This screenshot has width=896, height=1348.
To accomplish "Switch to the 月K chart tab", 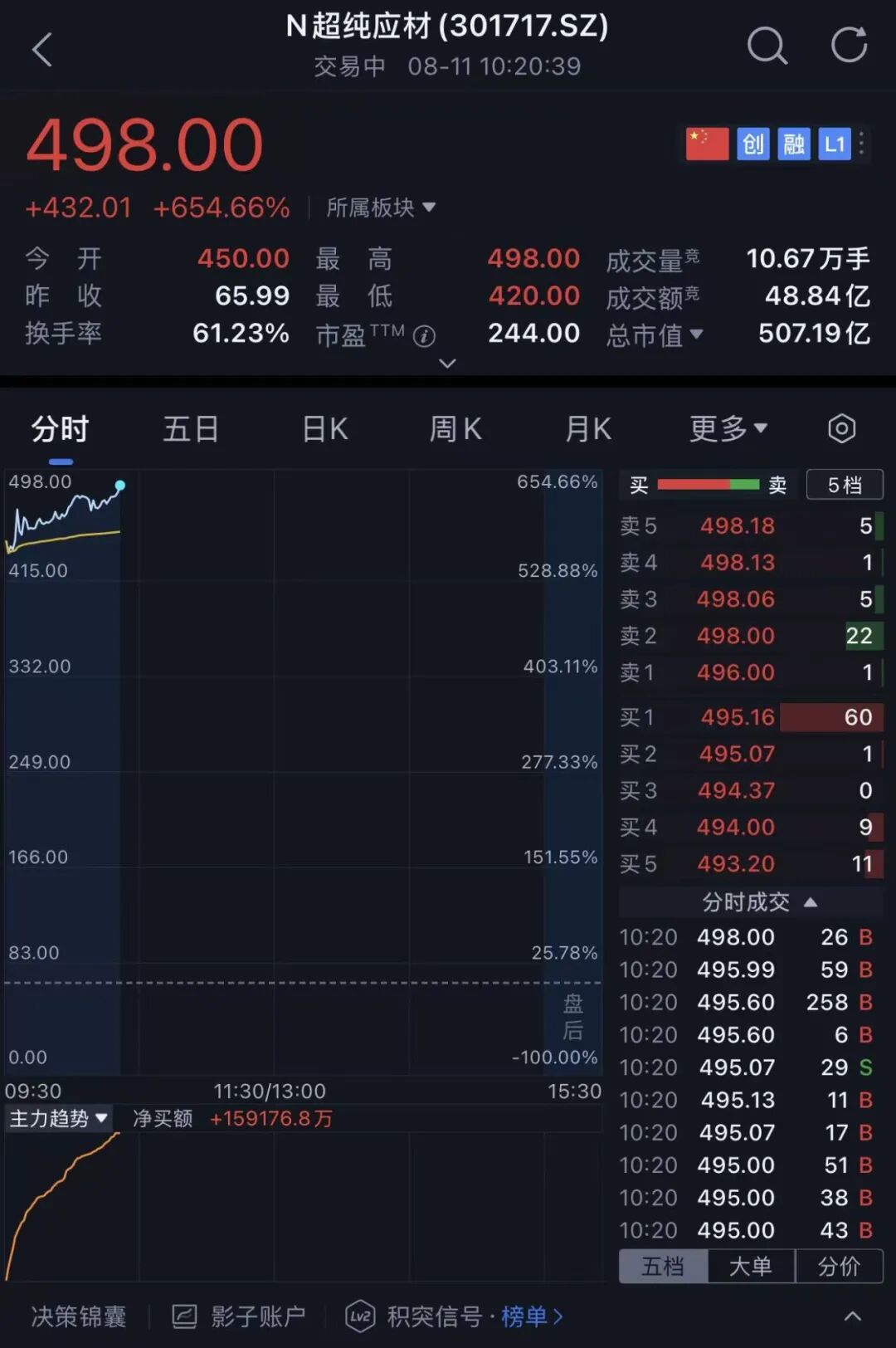I will [588, 429].
